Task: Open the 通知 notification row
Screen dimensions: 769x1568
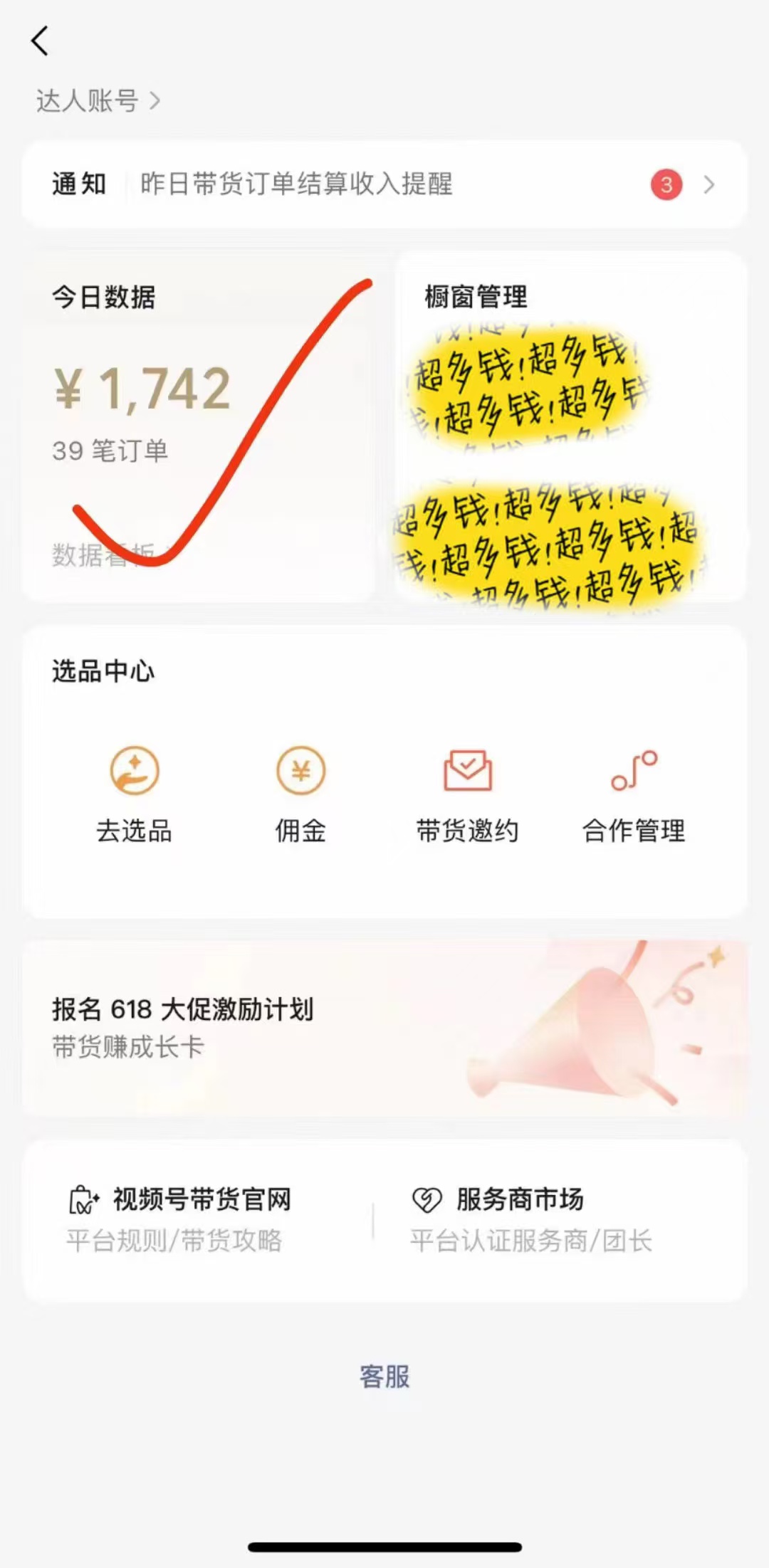Action: point(384,184)
